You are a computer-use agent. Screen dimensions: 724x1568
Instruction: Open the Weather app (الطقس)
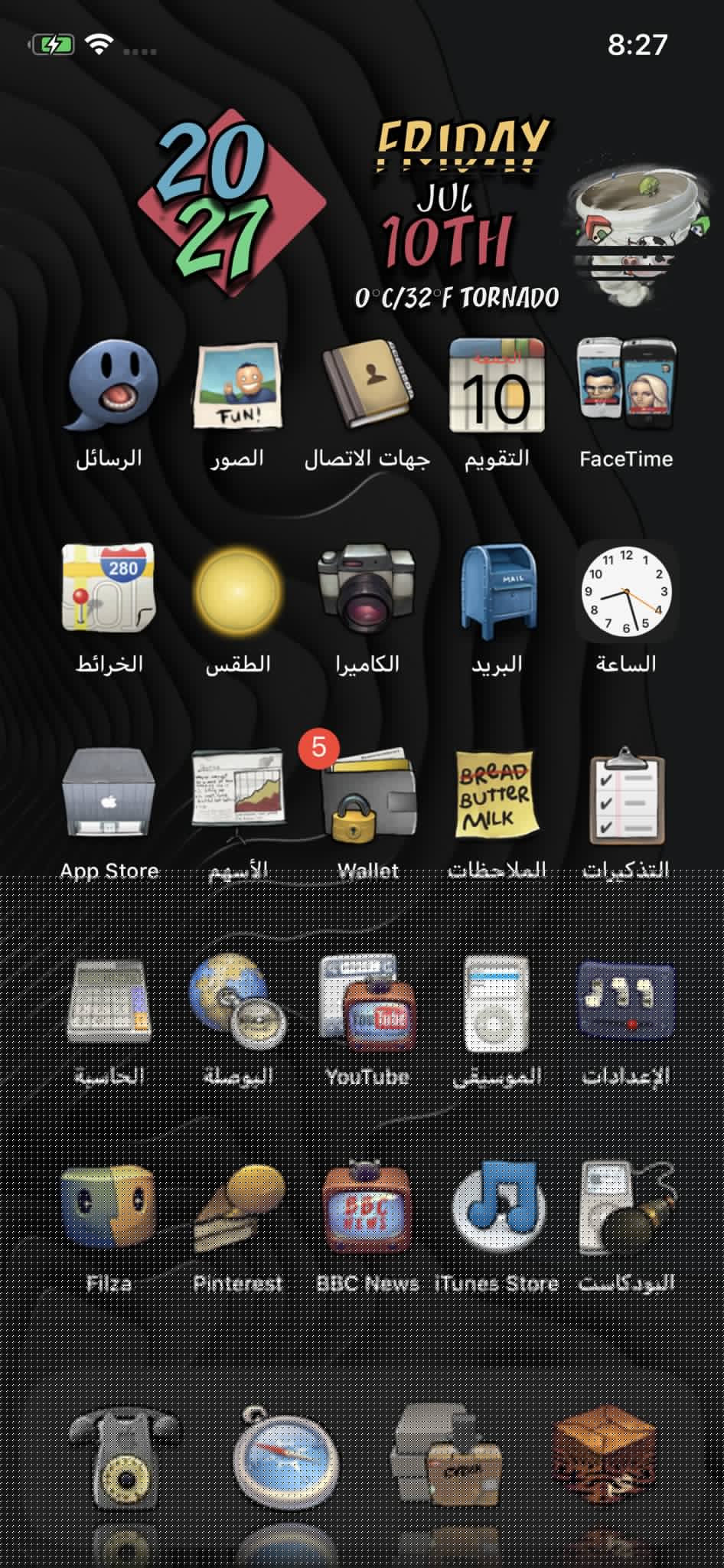point(238,592)
